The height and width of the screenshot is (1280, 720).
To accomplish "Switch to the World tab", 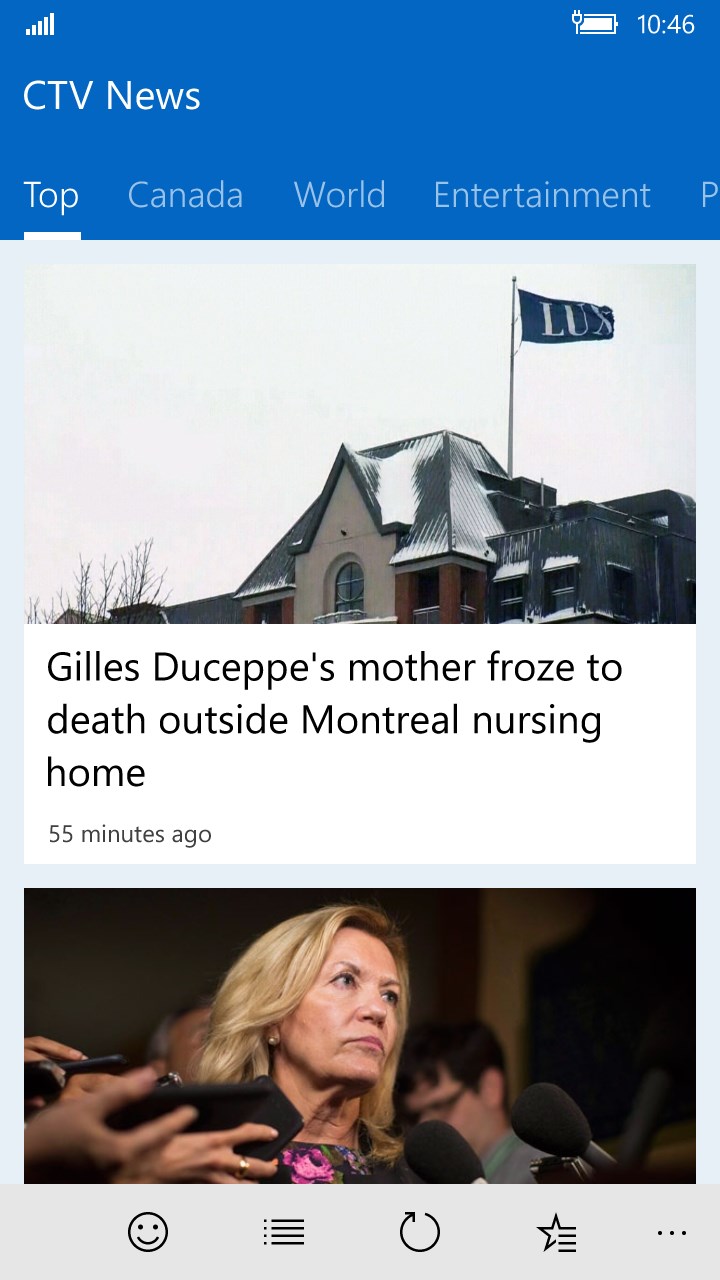I will (x=339, y=195).
